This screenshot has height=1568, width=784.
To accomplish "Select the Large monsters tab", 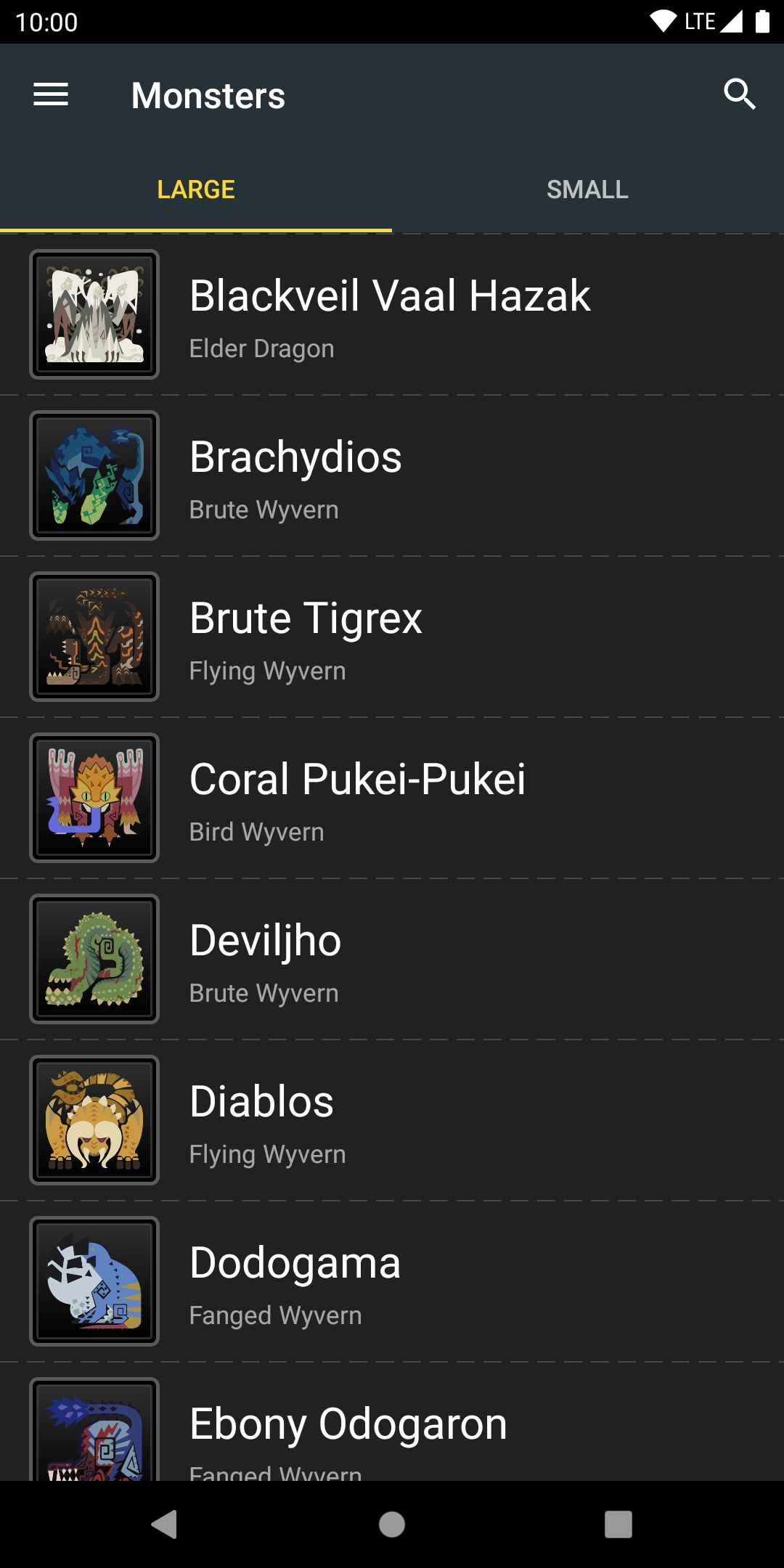I will pyautogui.click(x=196, y=189).
